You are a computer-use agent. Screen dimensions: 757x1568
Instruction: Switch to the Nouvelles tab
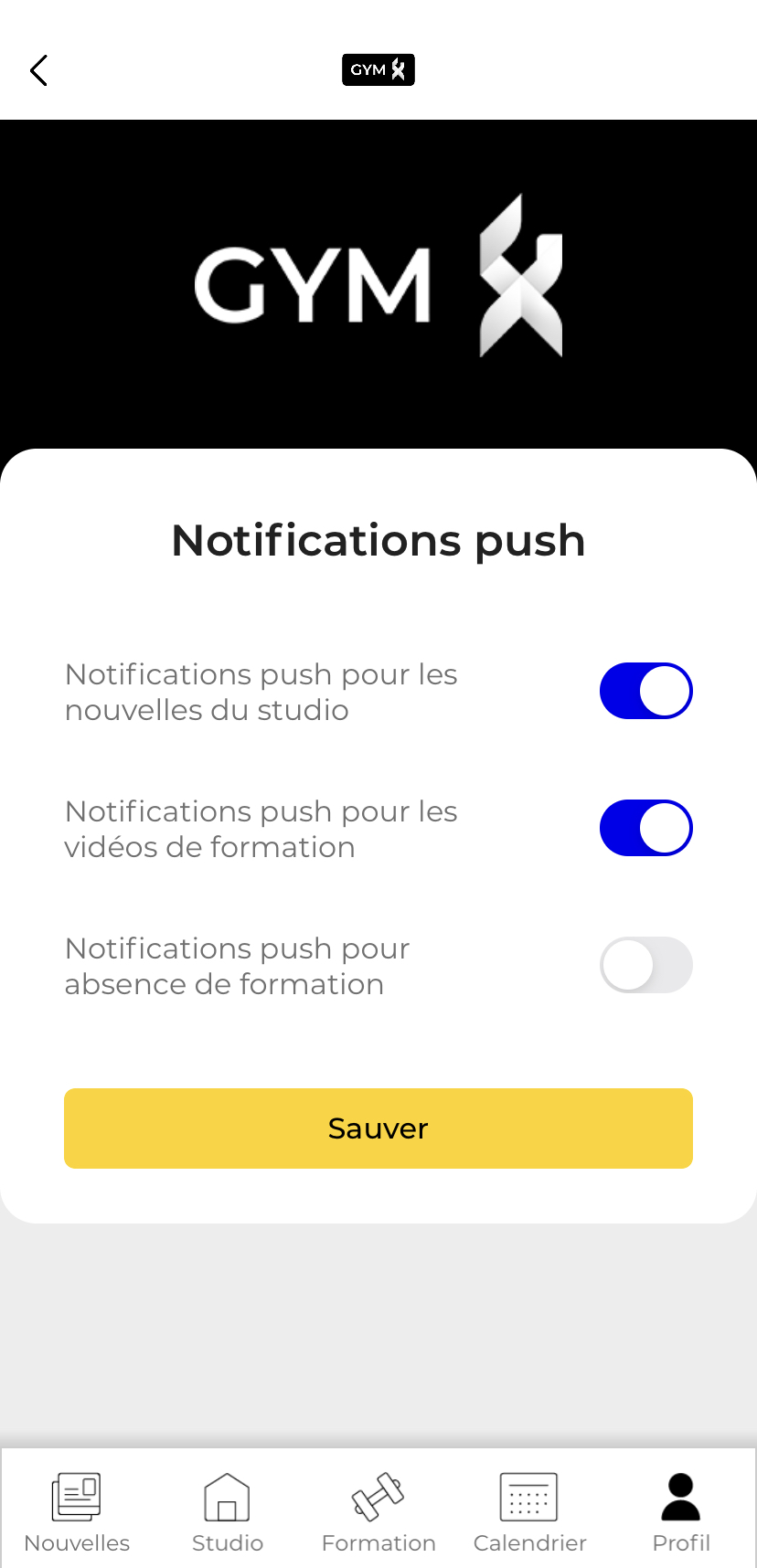pyautogui.click(x=77, y=1512)
